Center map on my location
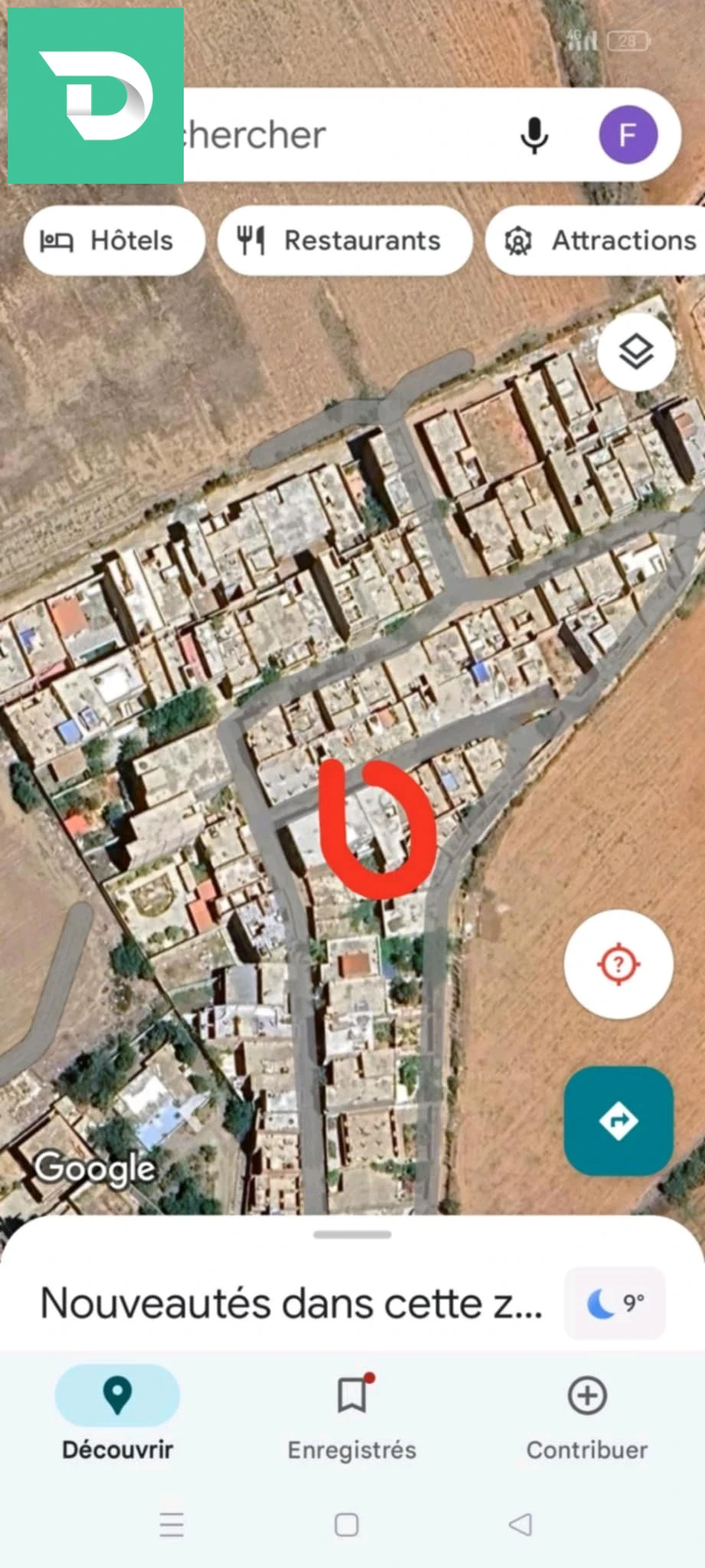The image size is (705, 1568). [x=619, y=964]
